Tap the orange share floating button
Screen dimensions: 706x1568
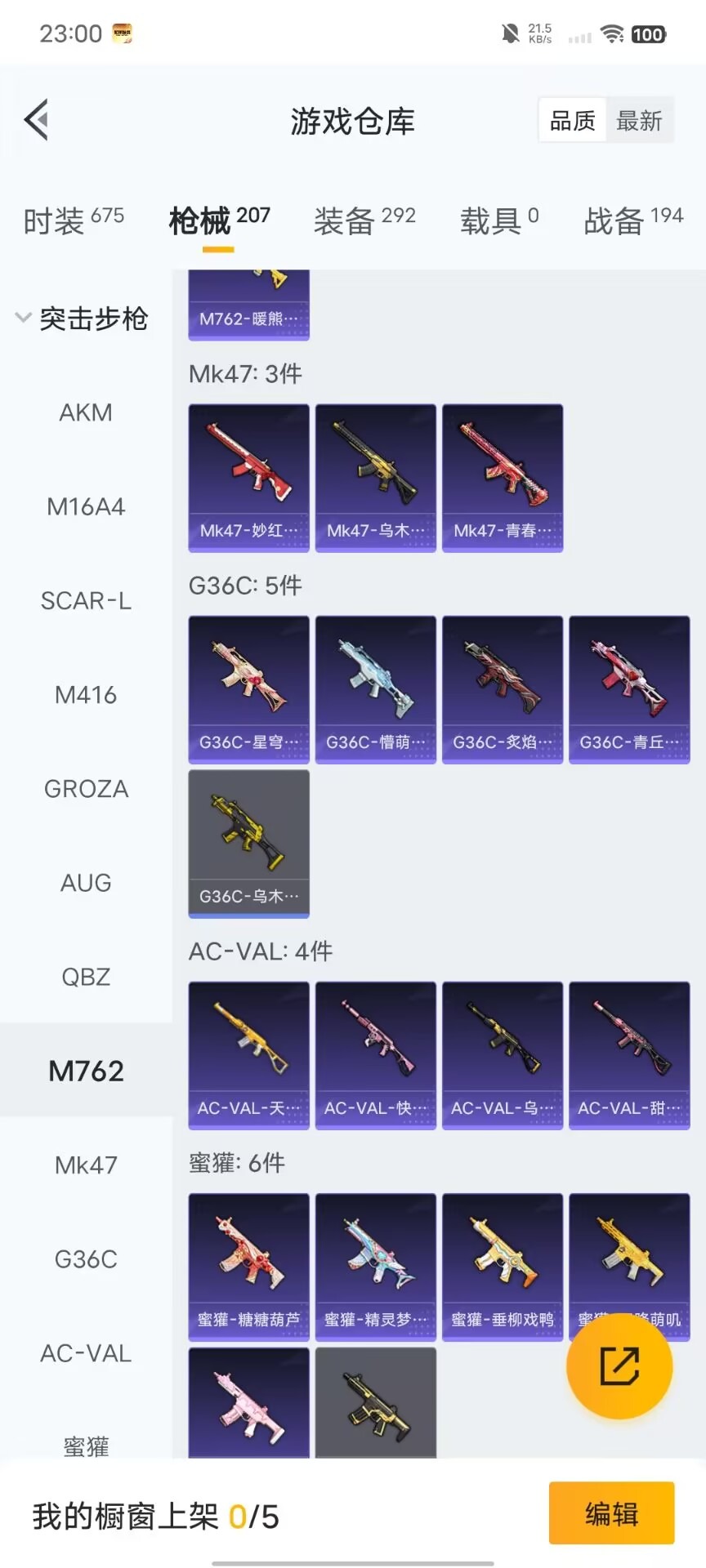pos(619,1365)
